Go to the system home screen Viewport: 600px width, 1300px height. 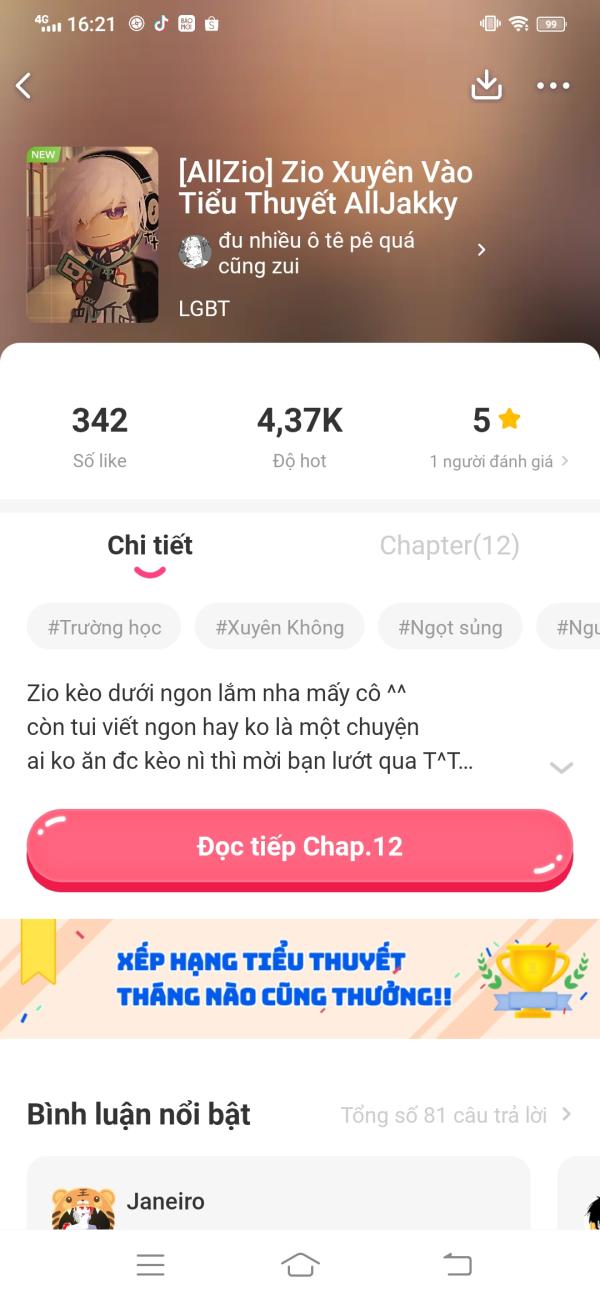point(300,1265)
